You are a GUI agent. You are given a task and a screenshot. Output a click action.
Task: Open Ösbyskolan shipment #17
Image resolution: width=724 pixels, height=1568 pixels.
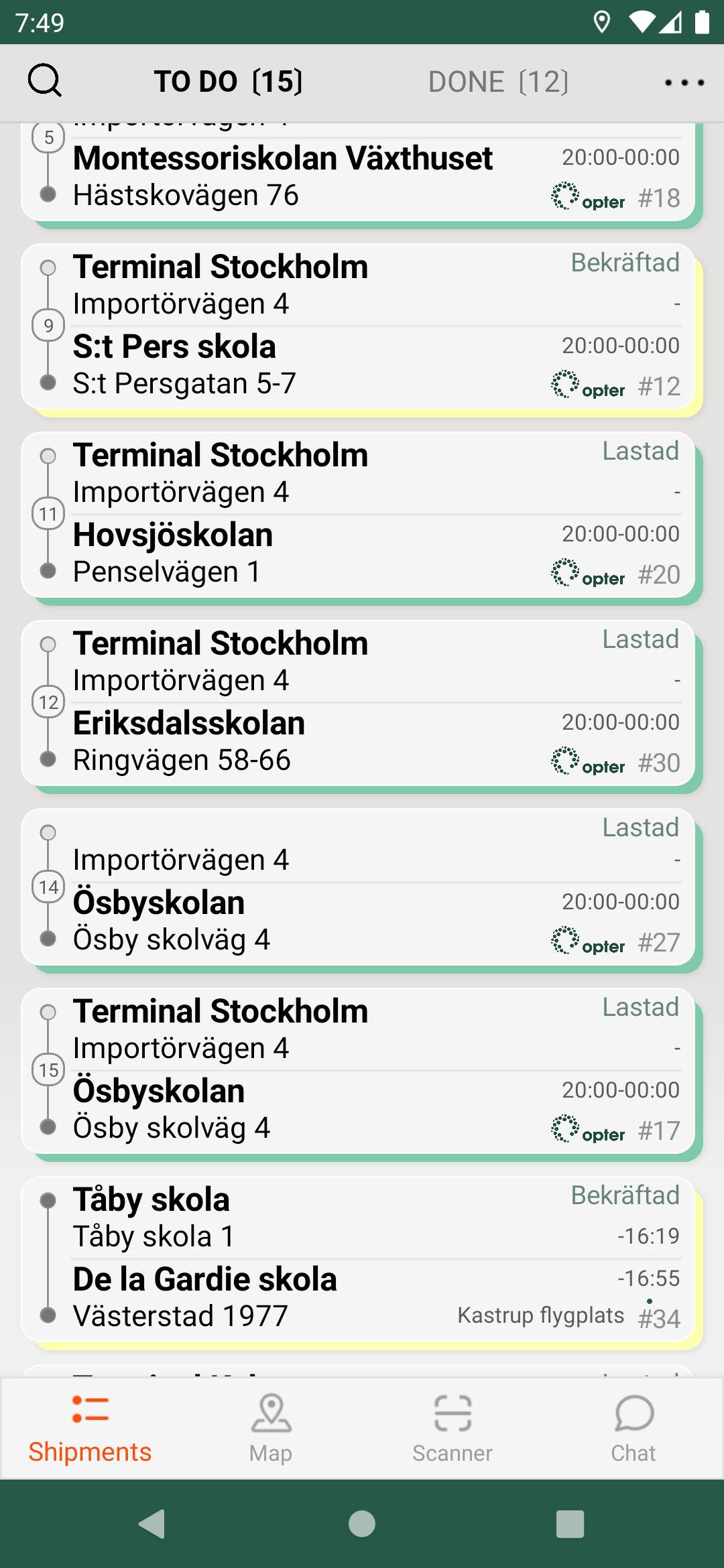(x=358, y=1071)
